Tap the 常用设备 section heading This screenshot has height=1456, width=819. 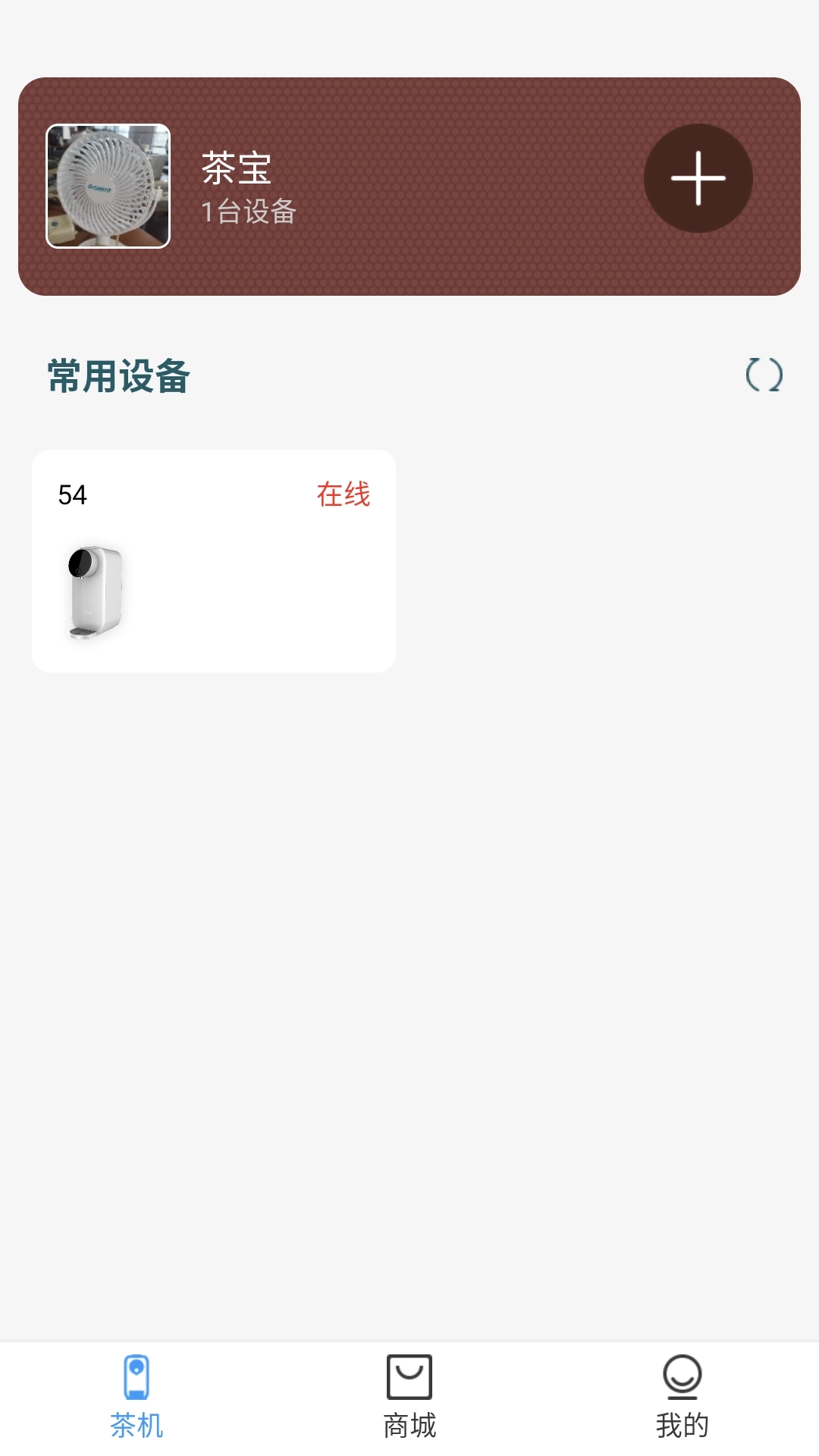[x=117, y=375]
